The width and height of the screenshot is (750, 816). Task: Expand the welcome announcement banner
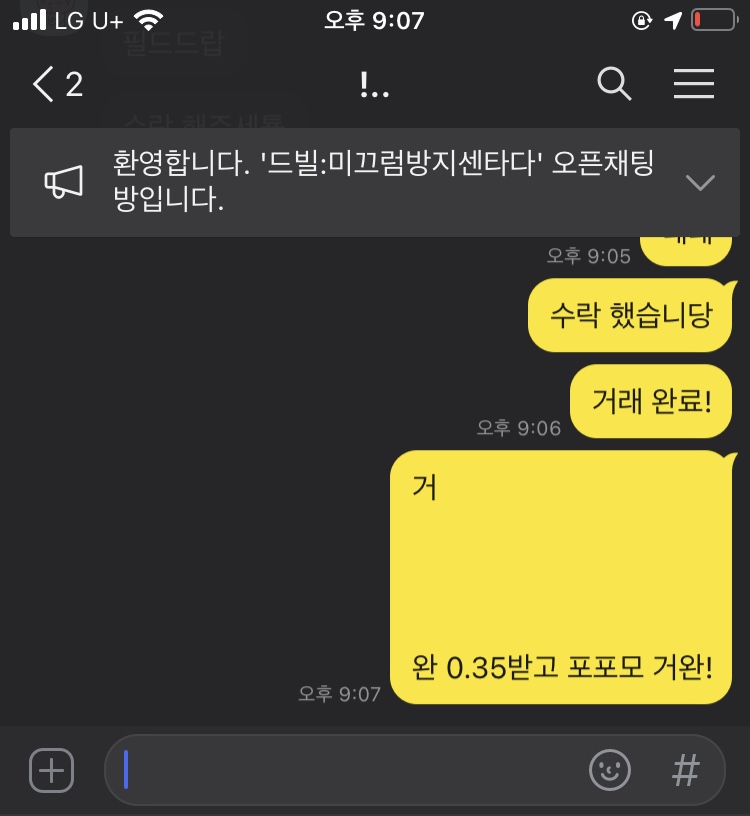click(x=700, y=182)
